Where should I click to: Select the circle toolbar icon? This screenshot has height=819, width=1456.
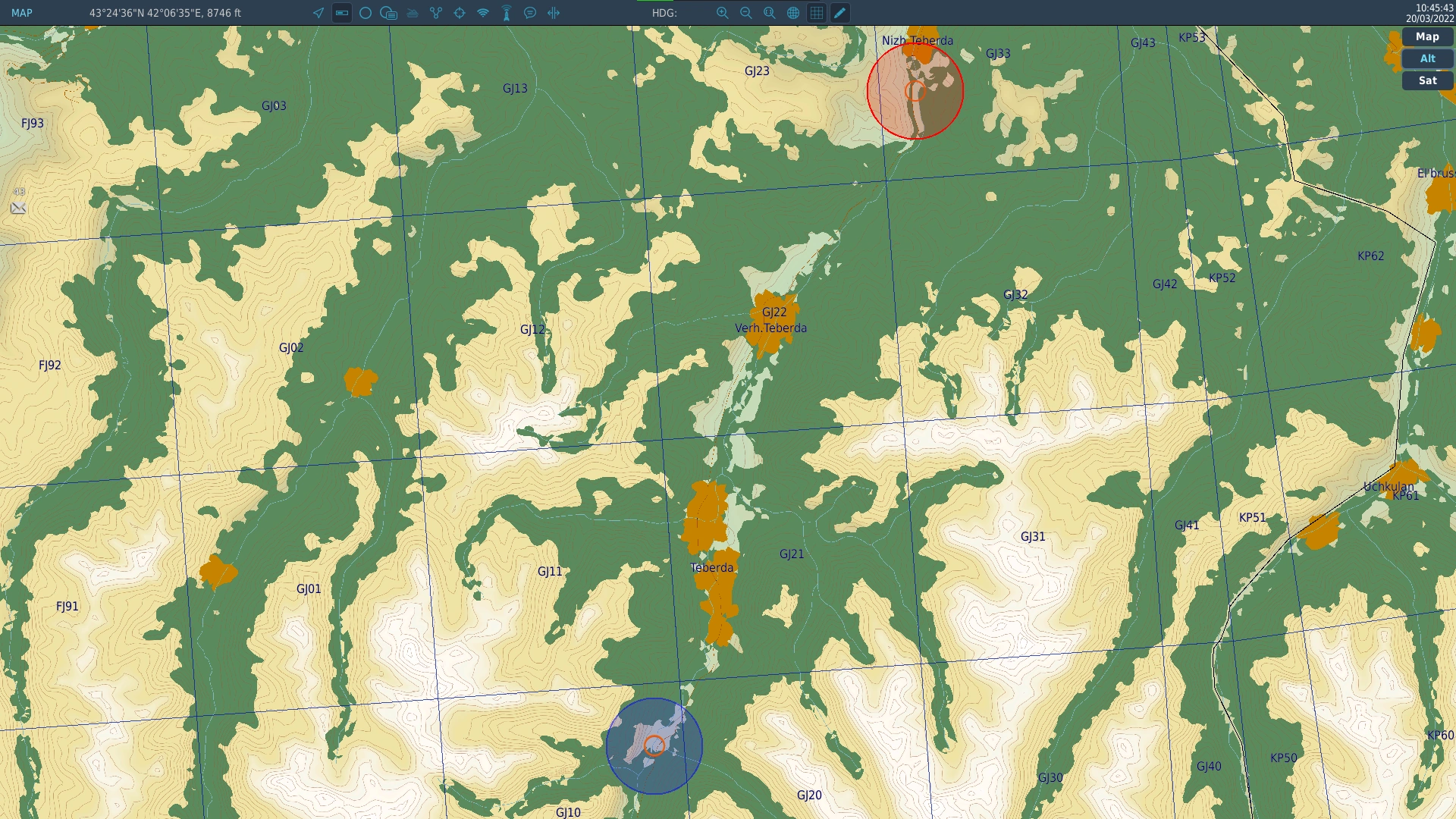366,13
